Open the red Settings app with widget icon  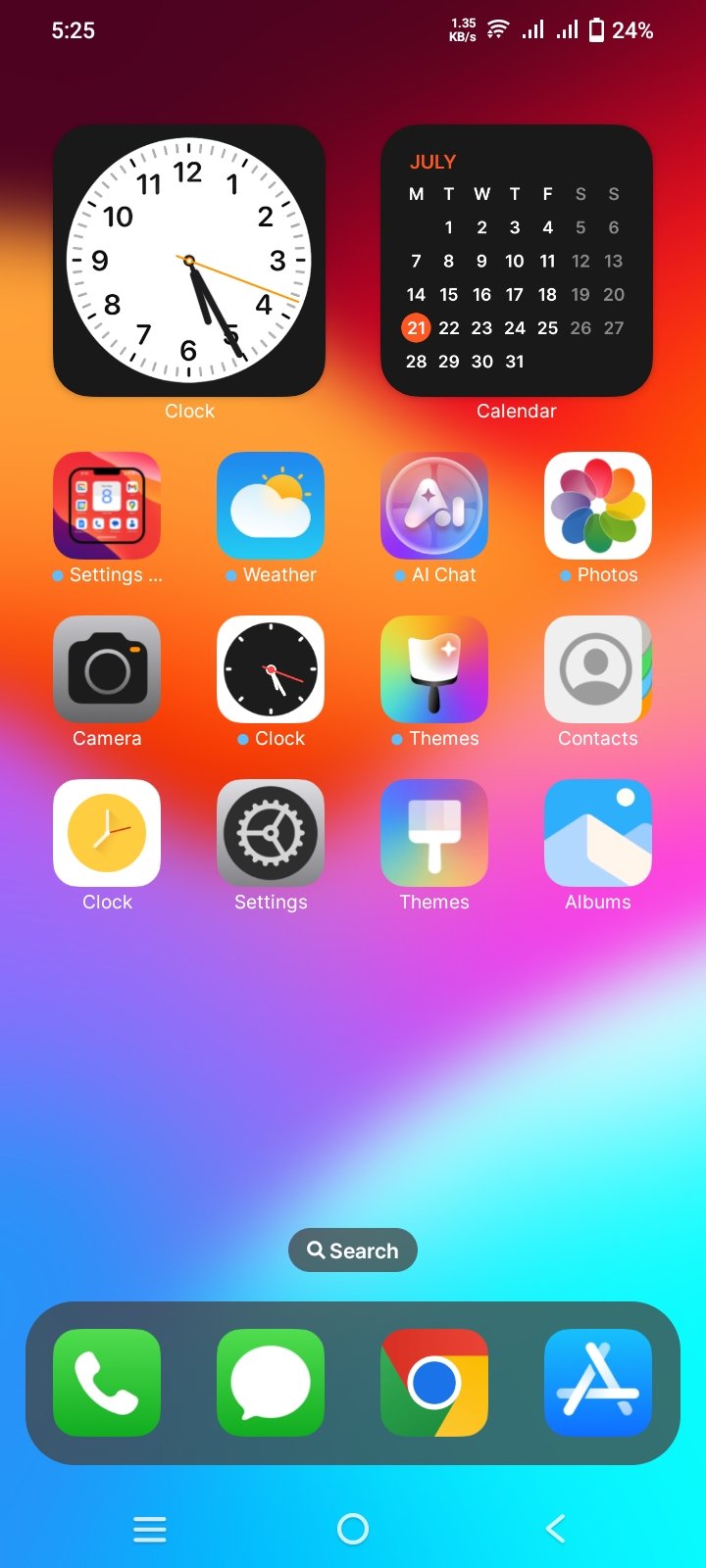pyautogui.click(x=107, y=506)
